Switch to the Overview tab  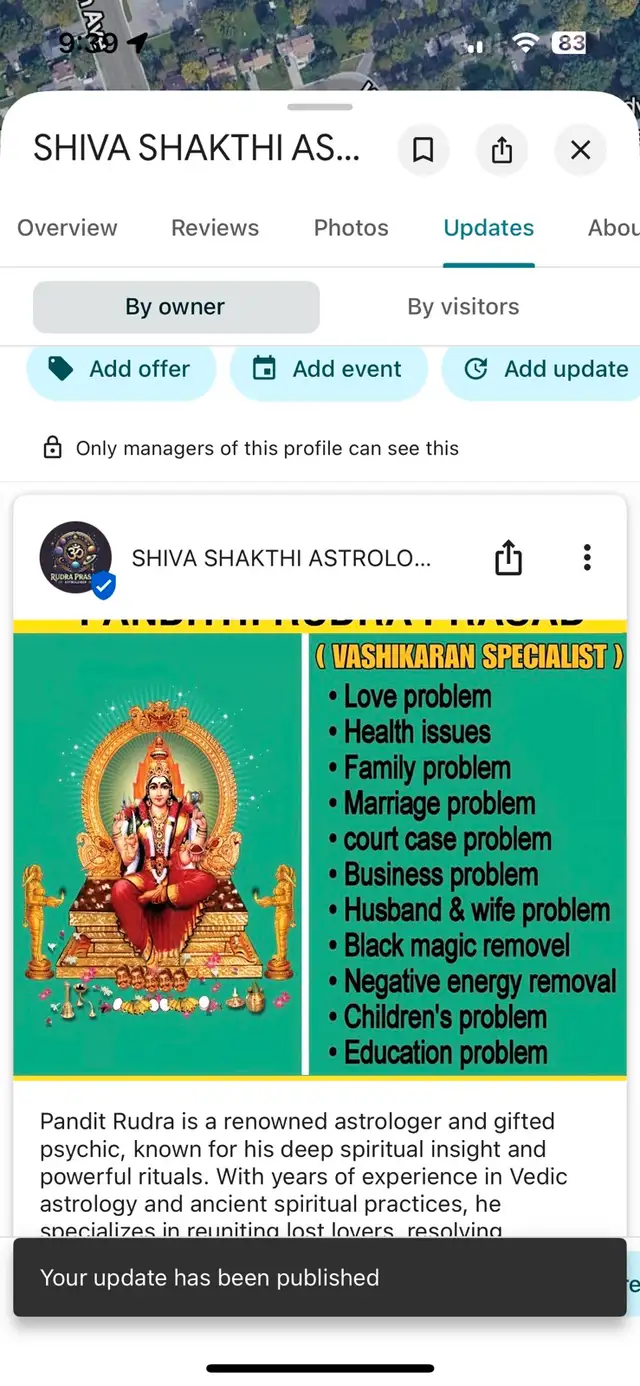coord(67,228)
